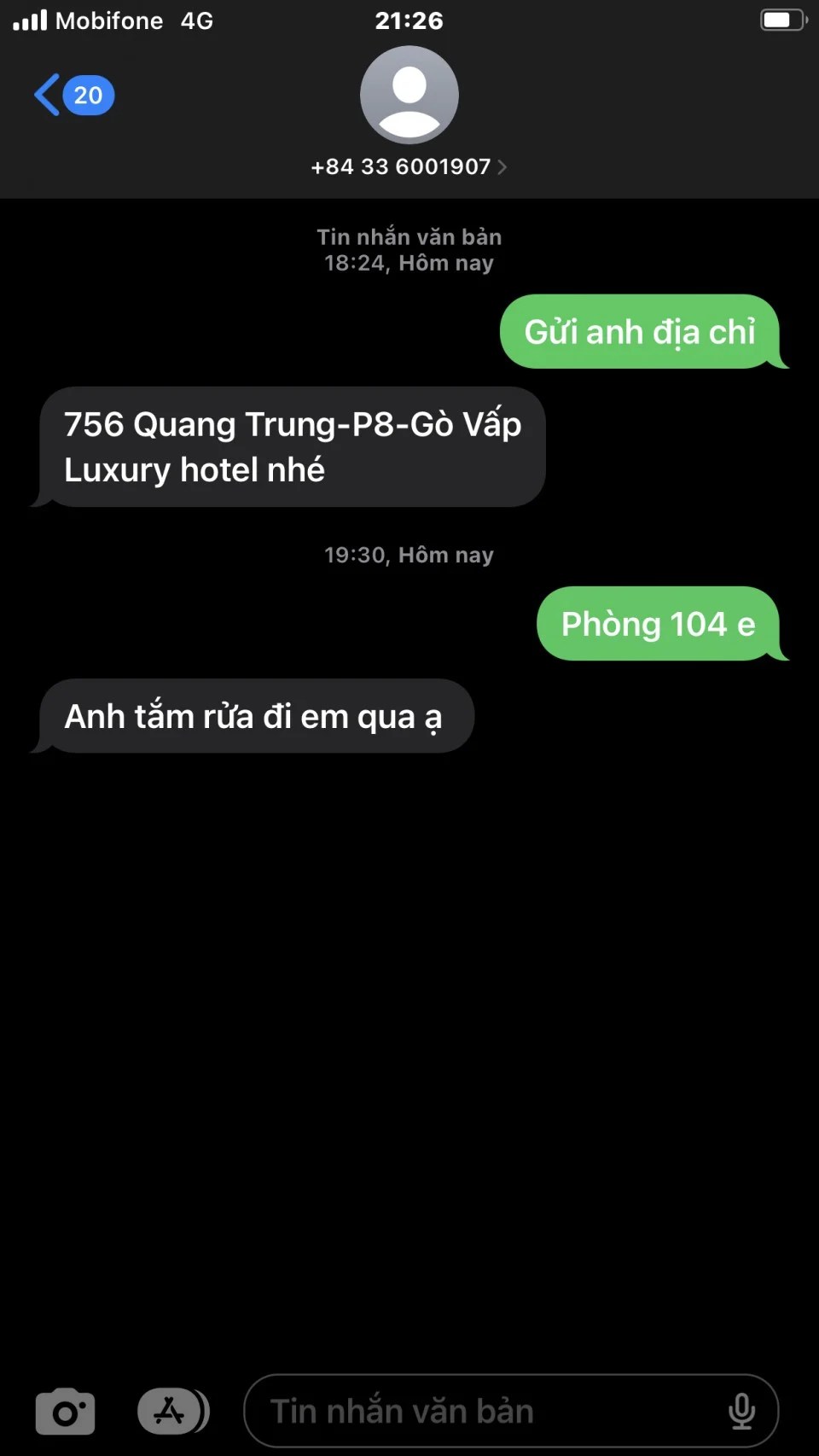Tap the microphone to dictate a message
This screenshot has height=1456, width=819.
[x=741, y=1412]
